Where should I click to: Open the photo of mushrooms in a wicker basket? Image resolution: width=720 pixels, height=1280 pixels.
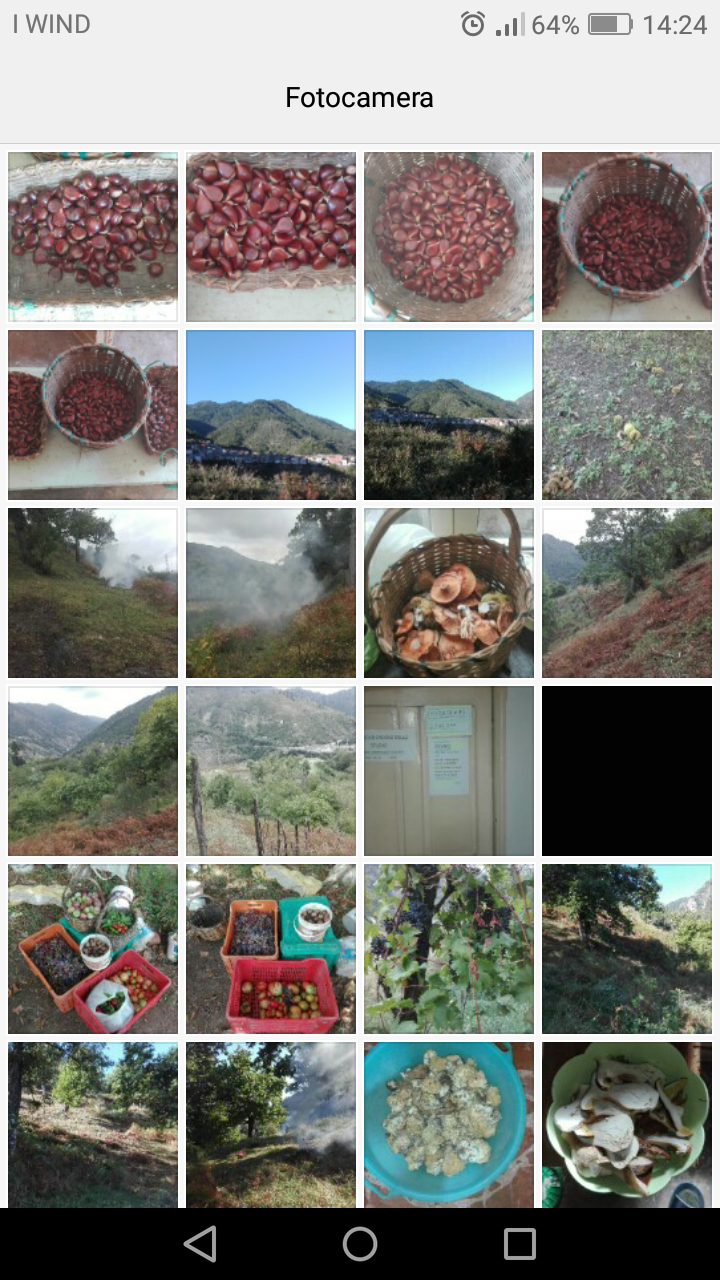pyautogui.click(x=449, y=593)
